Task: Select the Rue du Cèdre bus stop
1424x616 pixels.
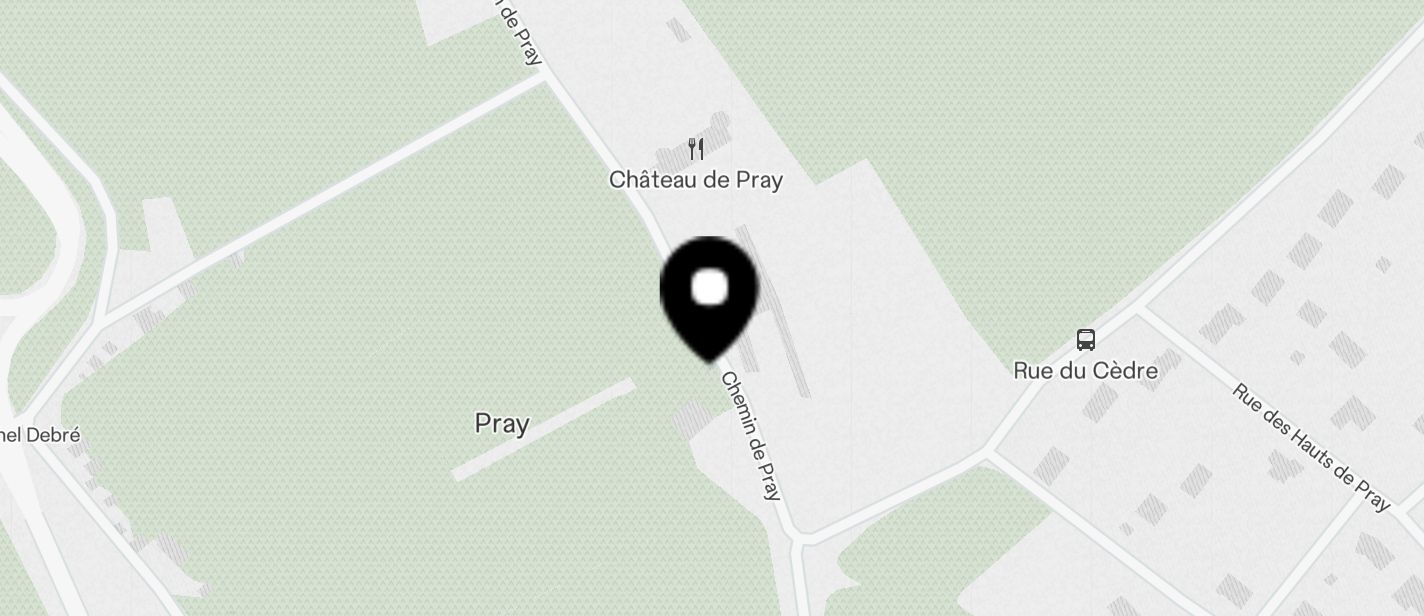Action: click(1086, 340)
